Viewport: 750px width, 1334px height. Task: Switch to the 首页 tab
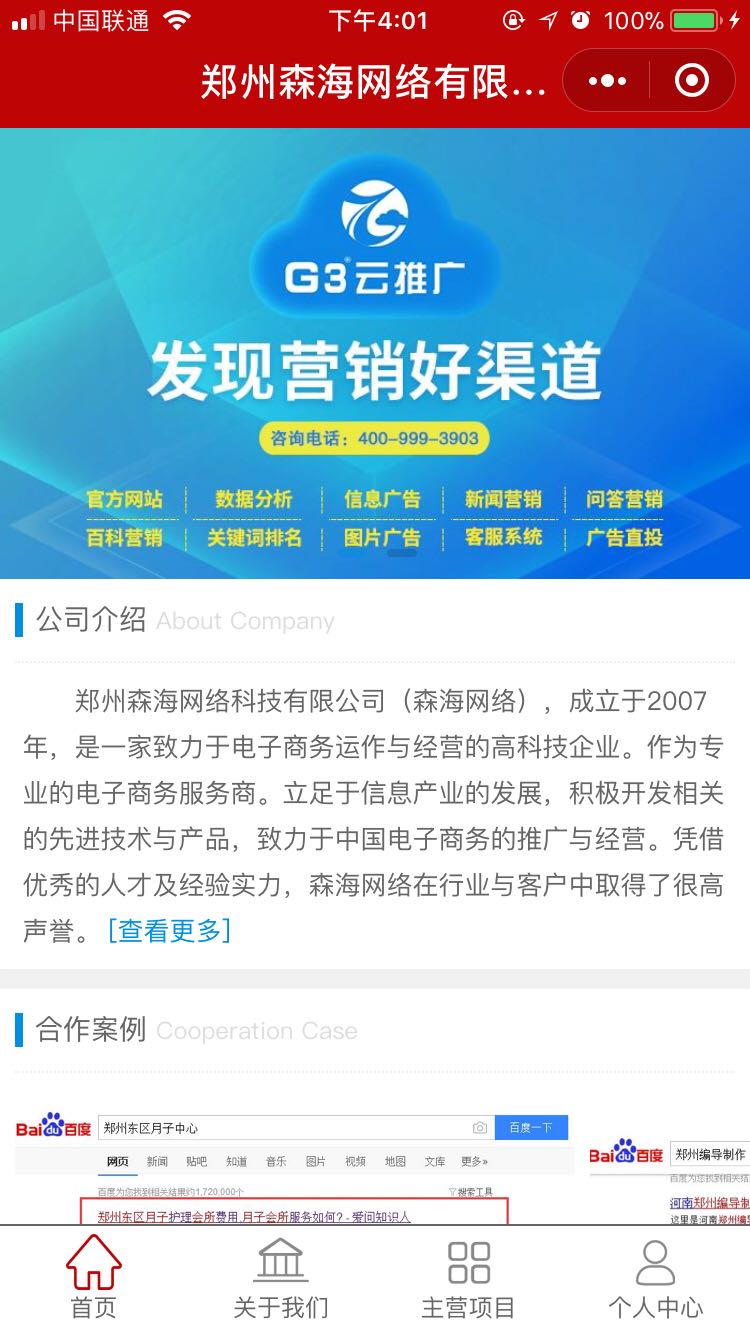click(x=94, y=1279)
